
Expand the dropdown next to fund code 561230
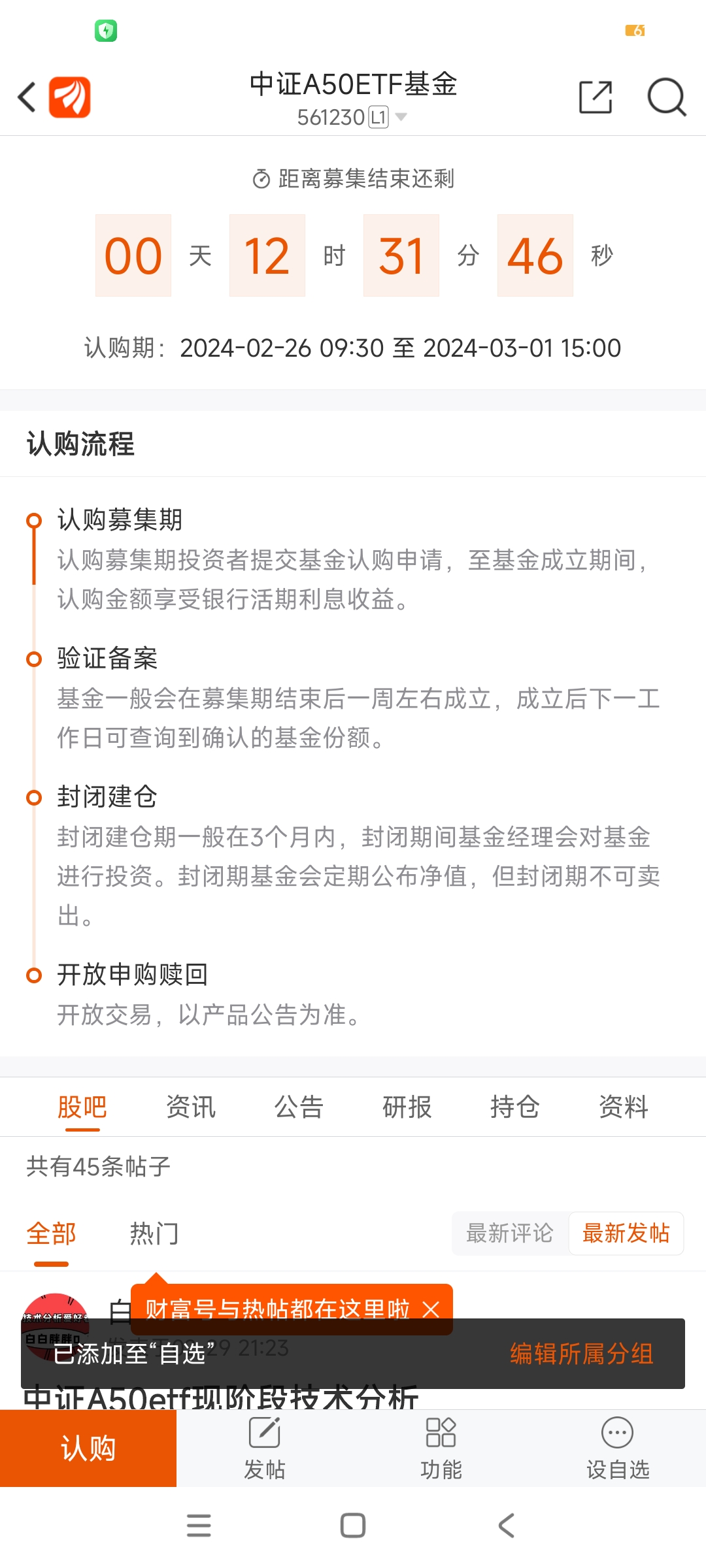tap(401, 118)
